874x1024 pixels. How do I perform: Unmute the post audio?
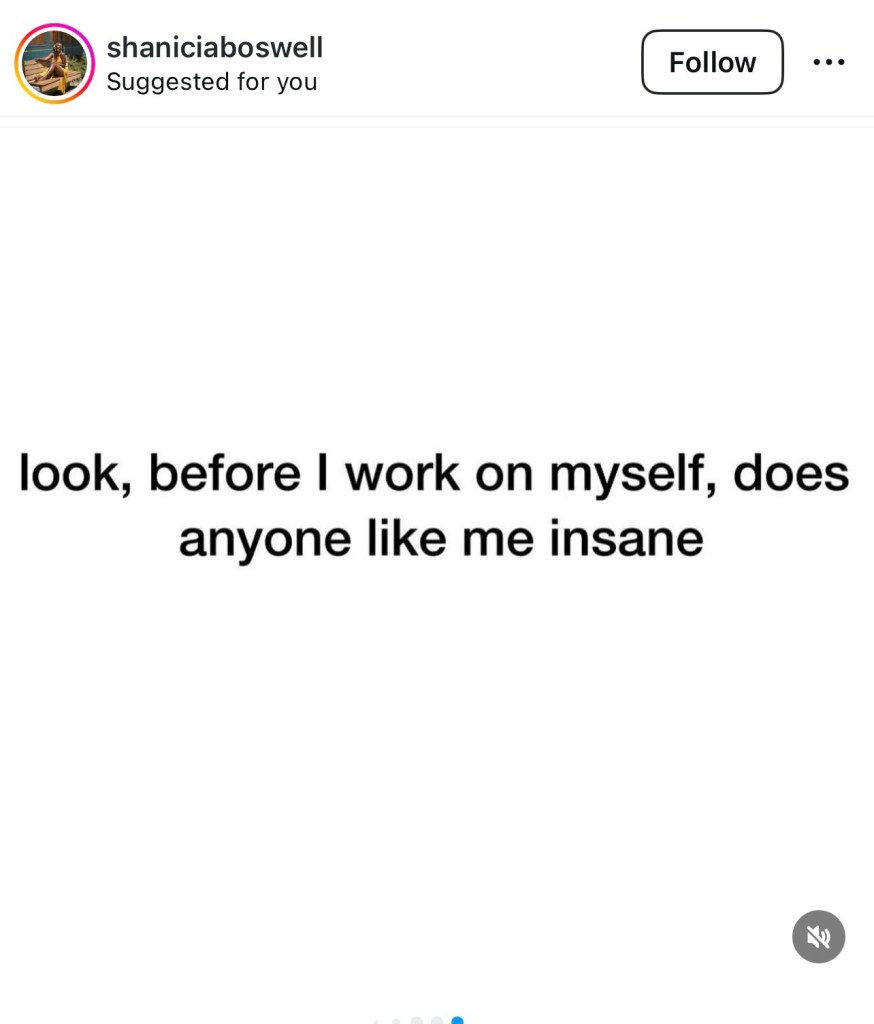tap(818, 936)
